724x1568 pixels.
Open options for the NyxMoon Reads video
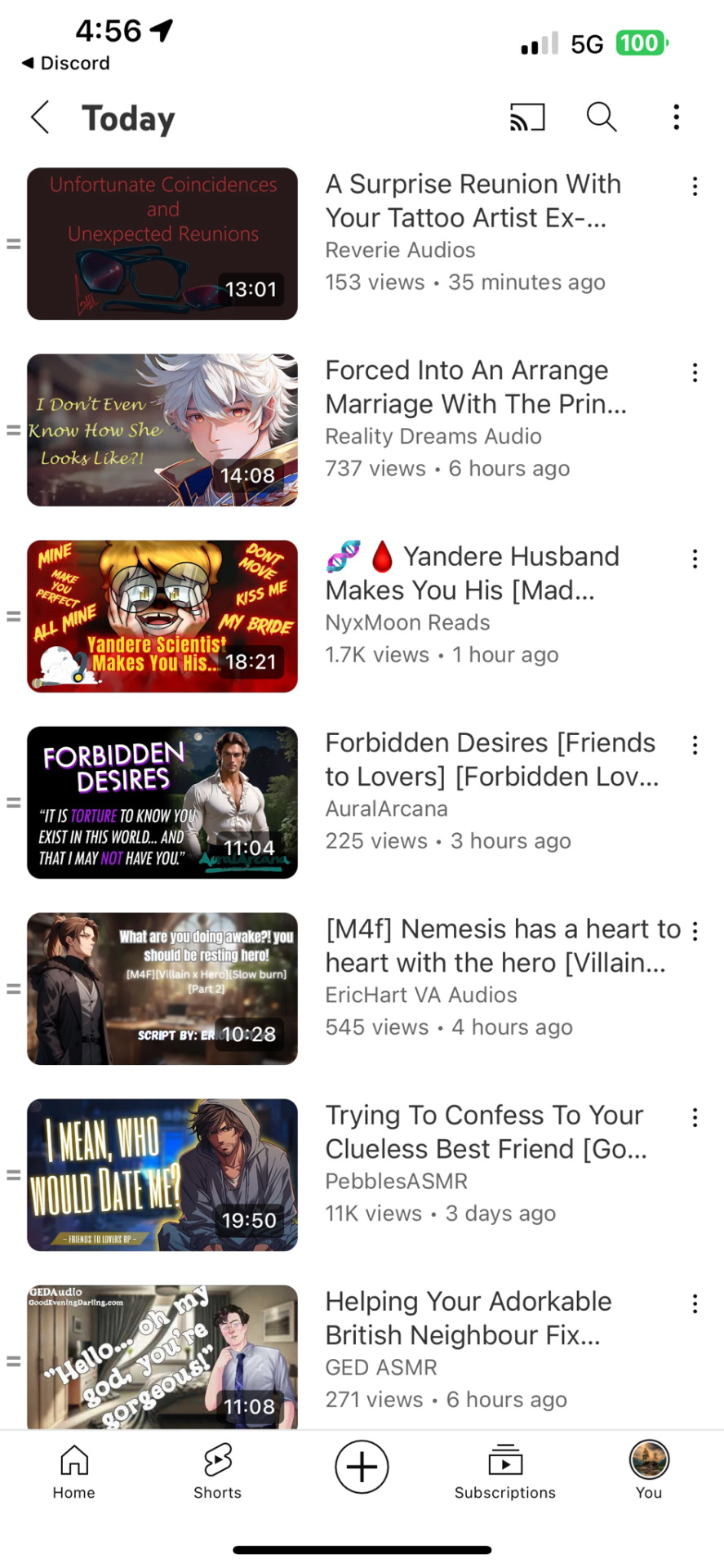pyautogui.click(x=695, y=559)
